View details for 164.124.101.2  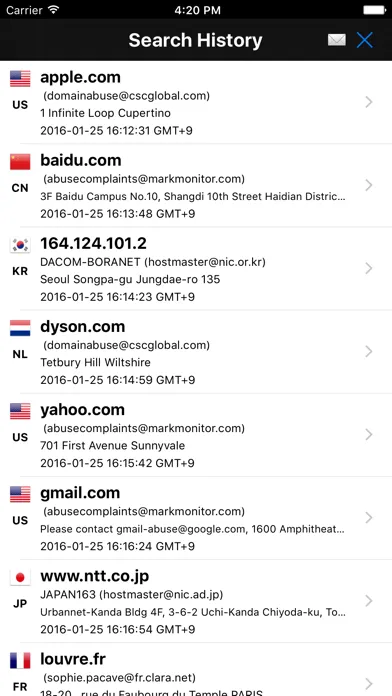196,269
